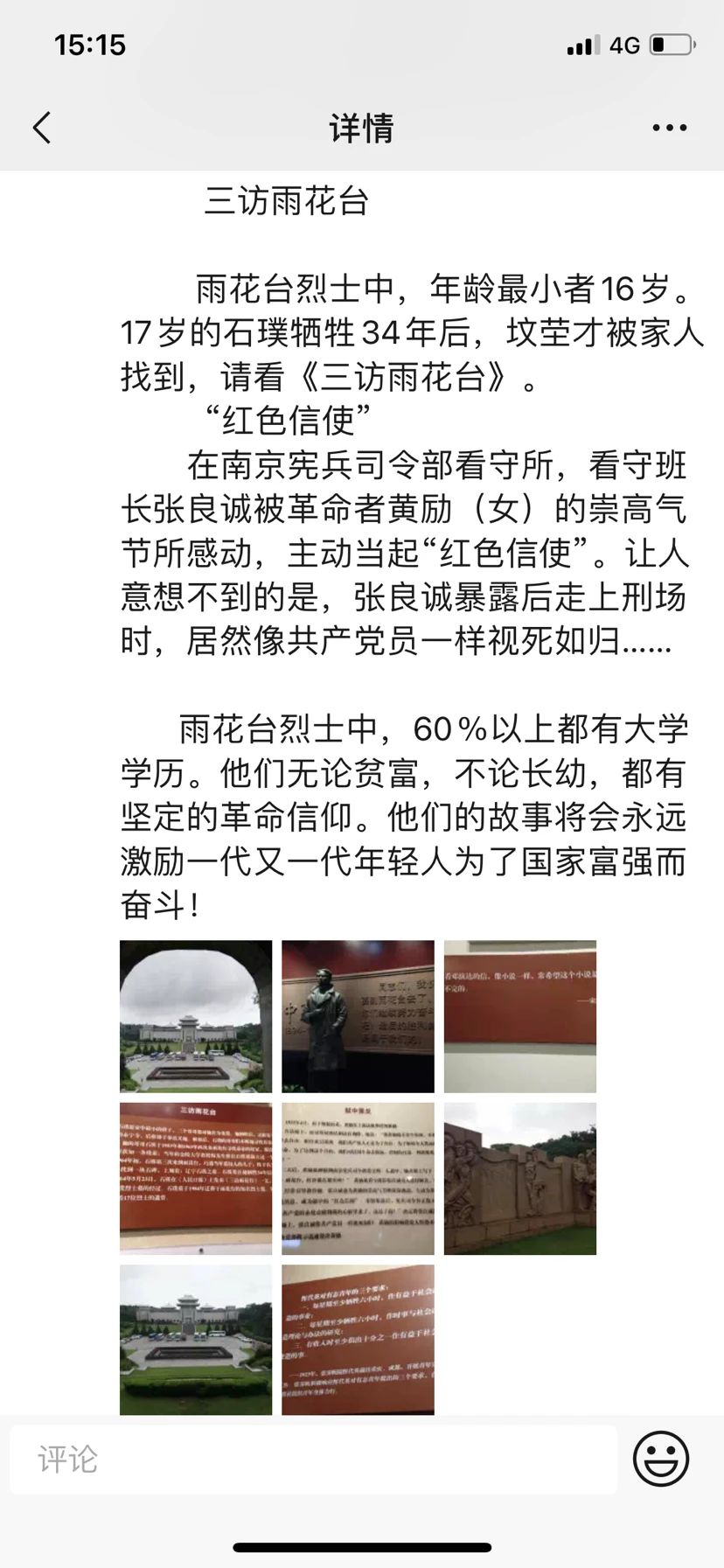Open first photo of building through archway
The image size is (724, 1568).
tap(196, 1016)
